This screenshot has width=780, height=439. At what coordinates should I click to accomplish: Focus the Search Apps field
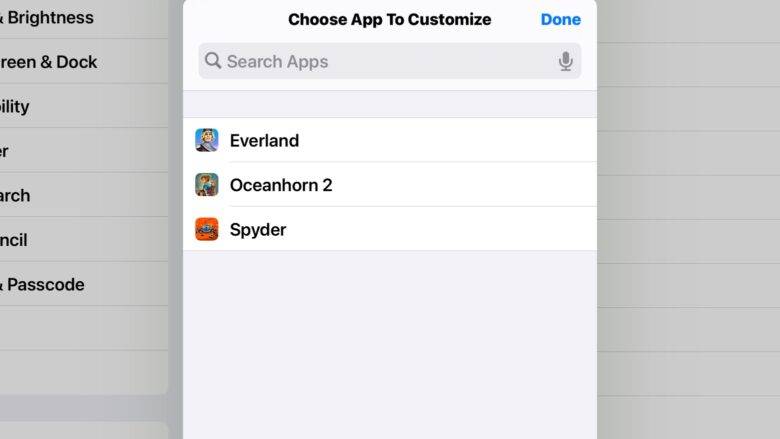380,61
